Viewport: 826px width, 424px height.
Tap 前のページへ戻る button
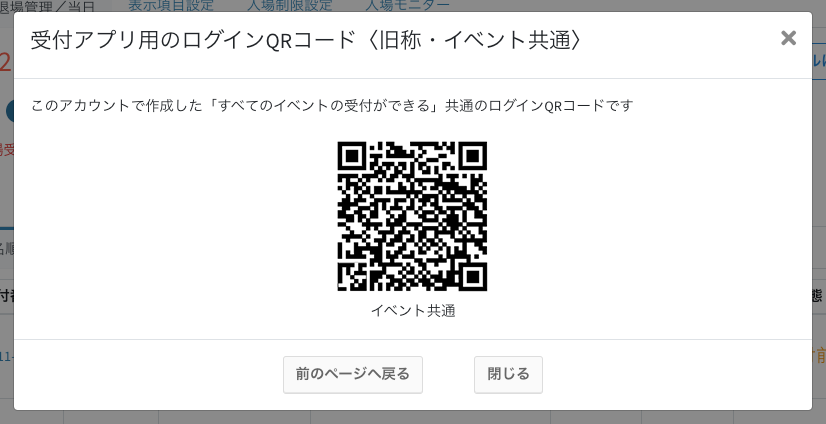click(x=353, y=374)
